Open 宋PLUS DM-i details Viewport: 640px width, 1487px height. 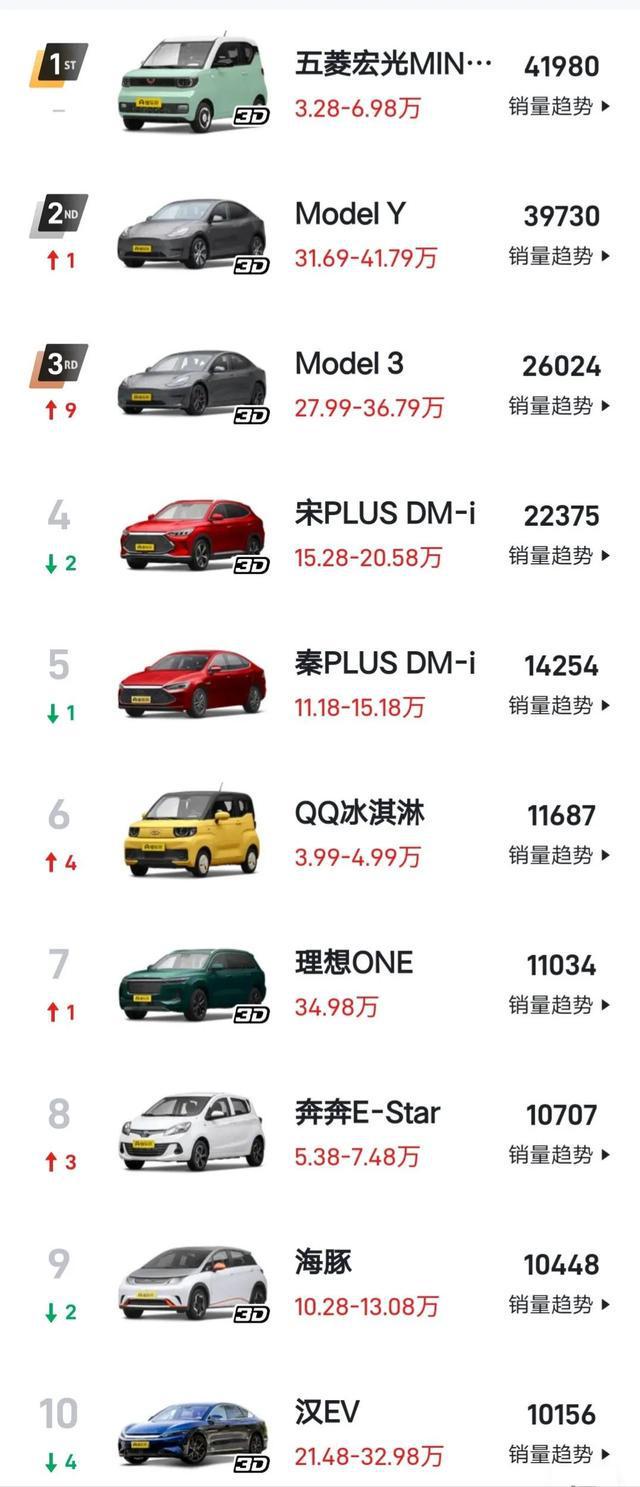[385, 514]
